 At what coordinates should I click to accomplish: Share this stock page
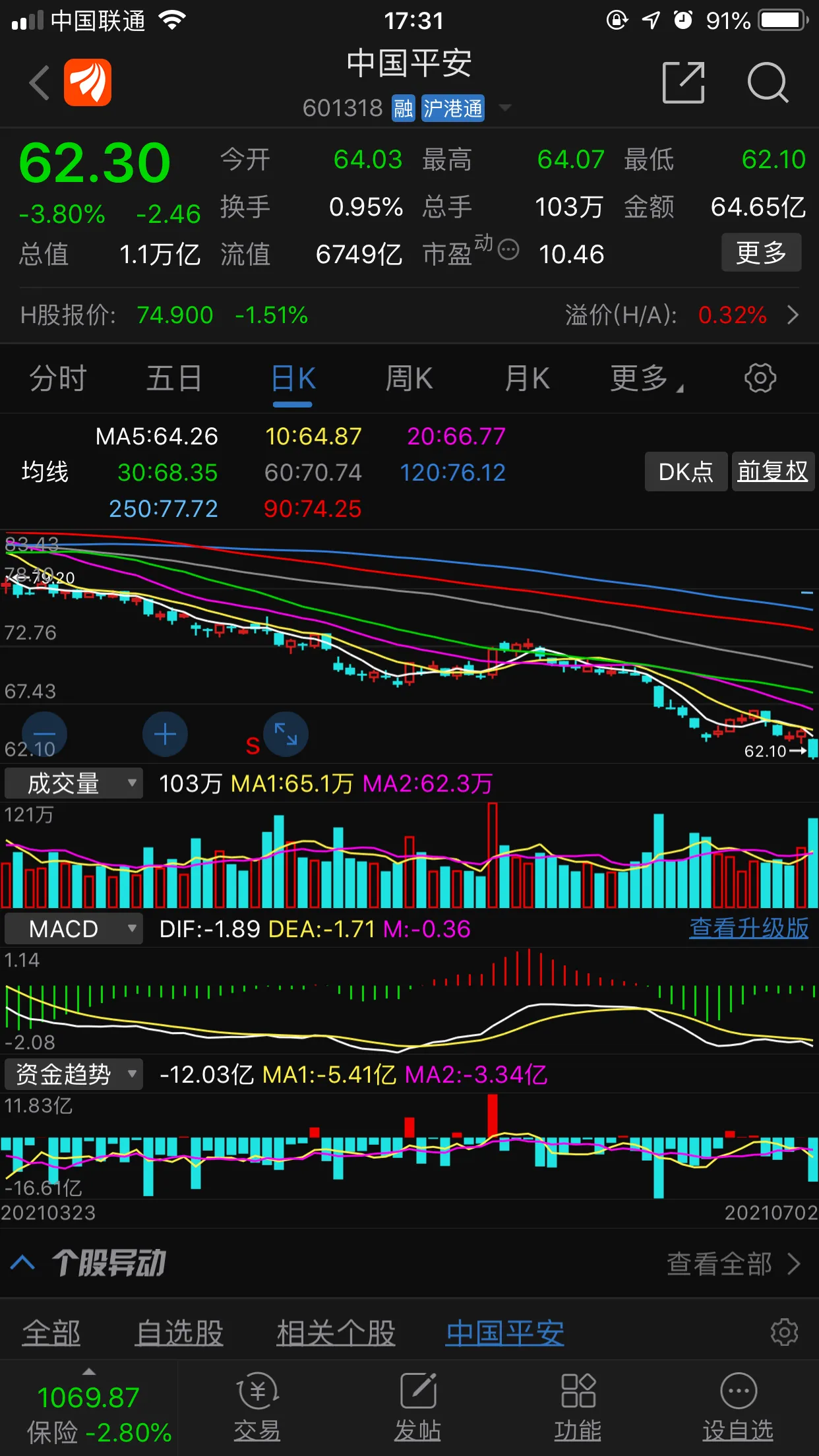pyautogui.click(x=683, y=83)
